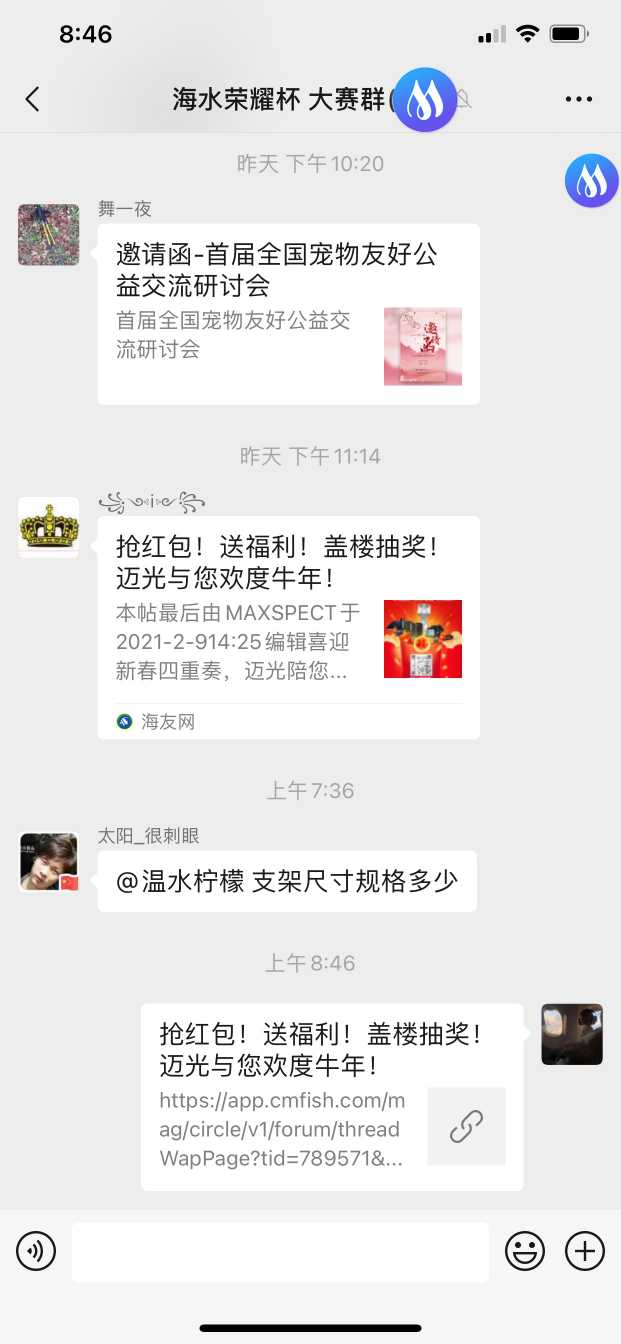This screenshot has width=621, height=1344.
Task: Open the emoji sticker panel
Action: pyautogui.click(x=524, y=1251)
